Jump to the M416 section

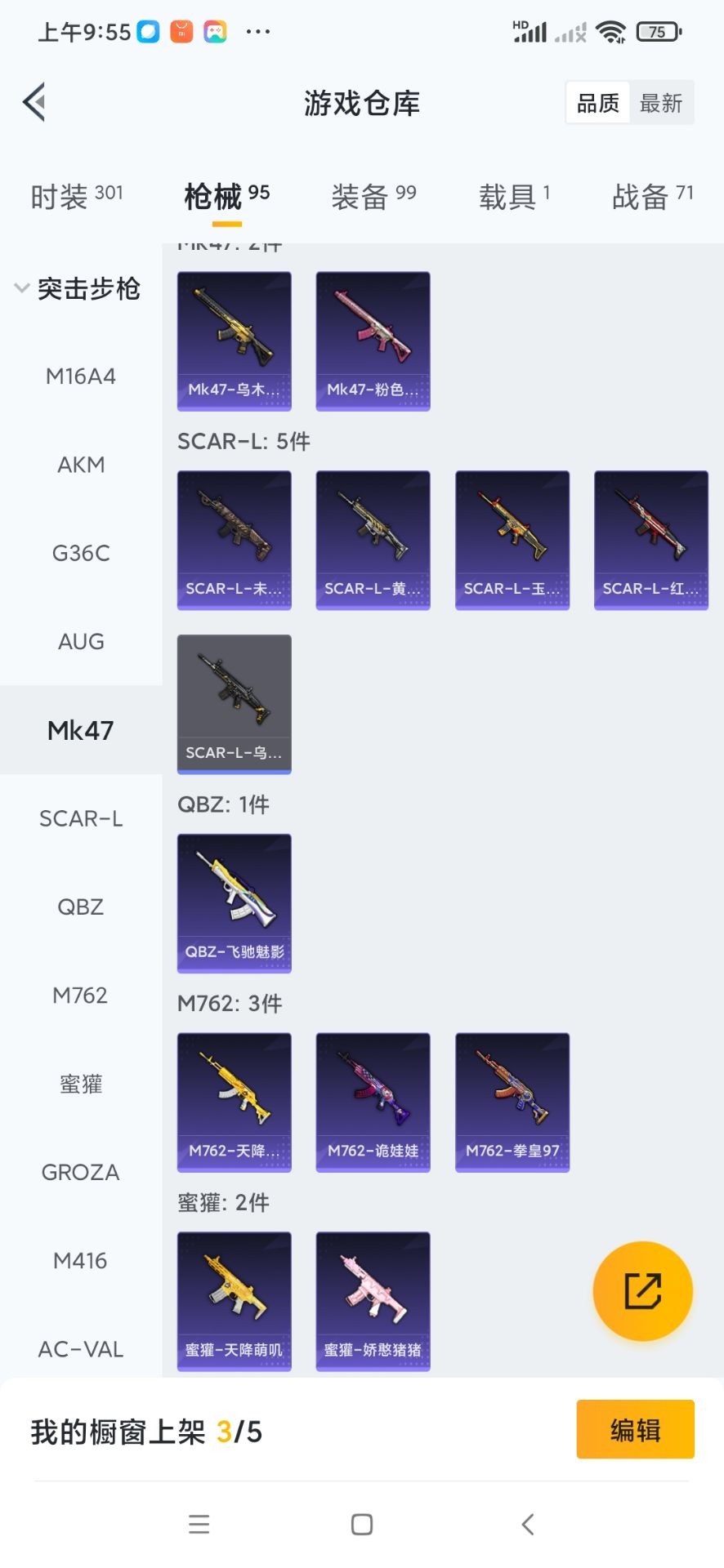(81, 1261)
